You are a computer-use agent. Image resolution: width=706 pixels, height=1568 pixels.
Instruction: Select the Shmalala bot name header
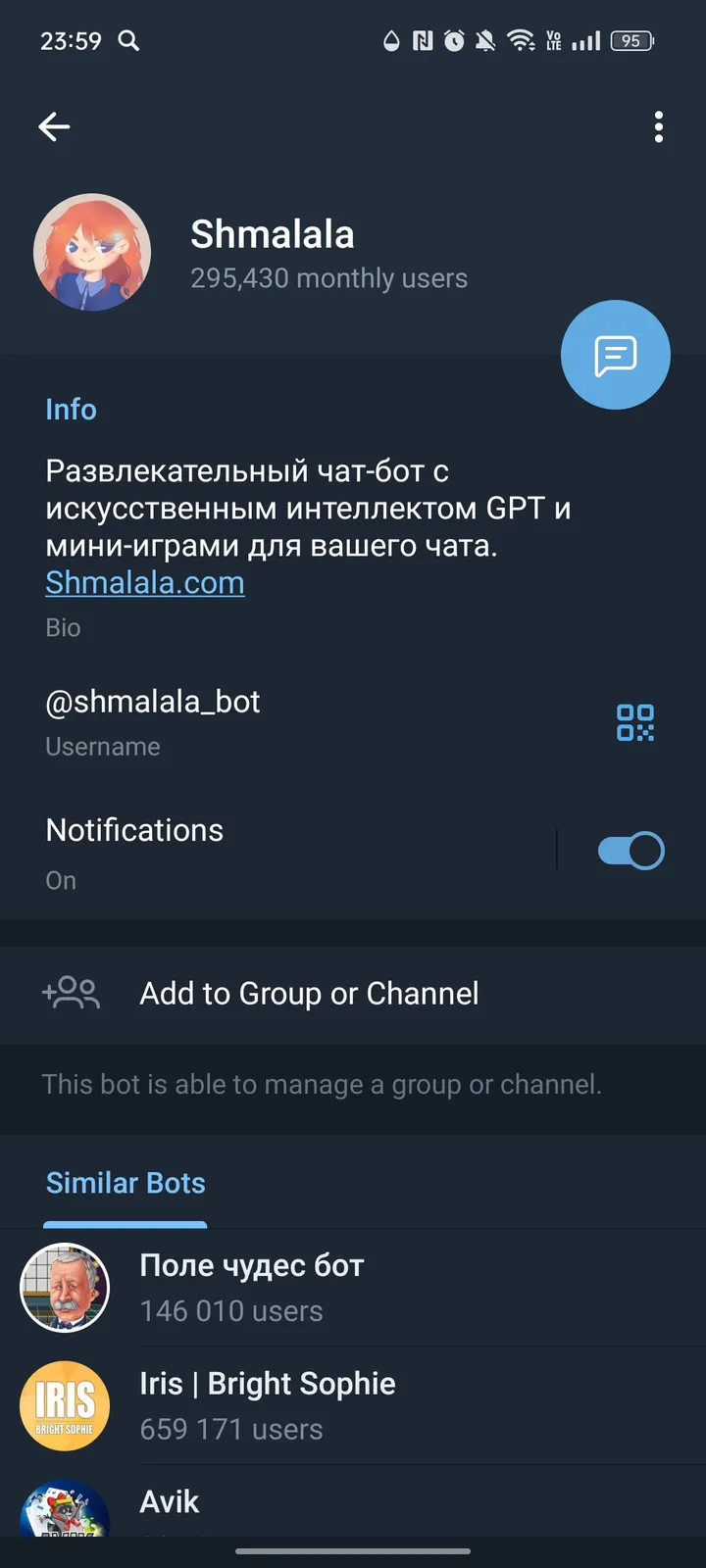coord(272,234)
